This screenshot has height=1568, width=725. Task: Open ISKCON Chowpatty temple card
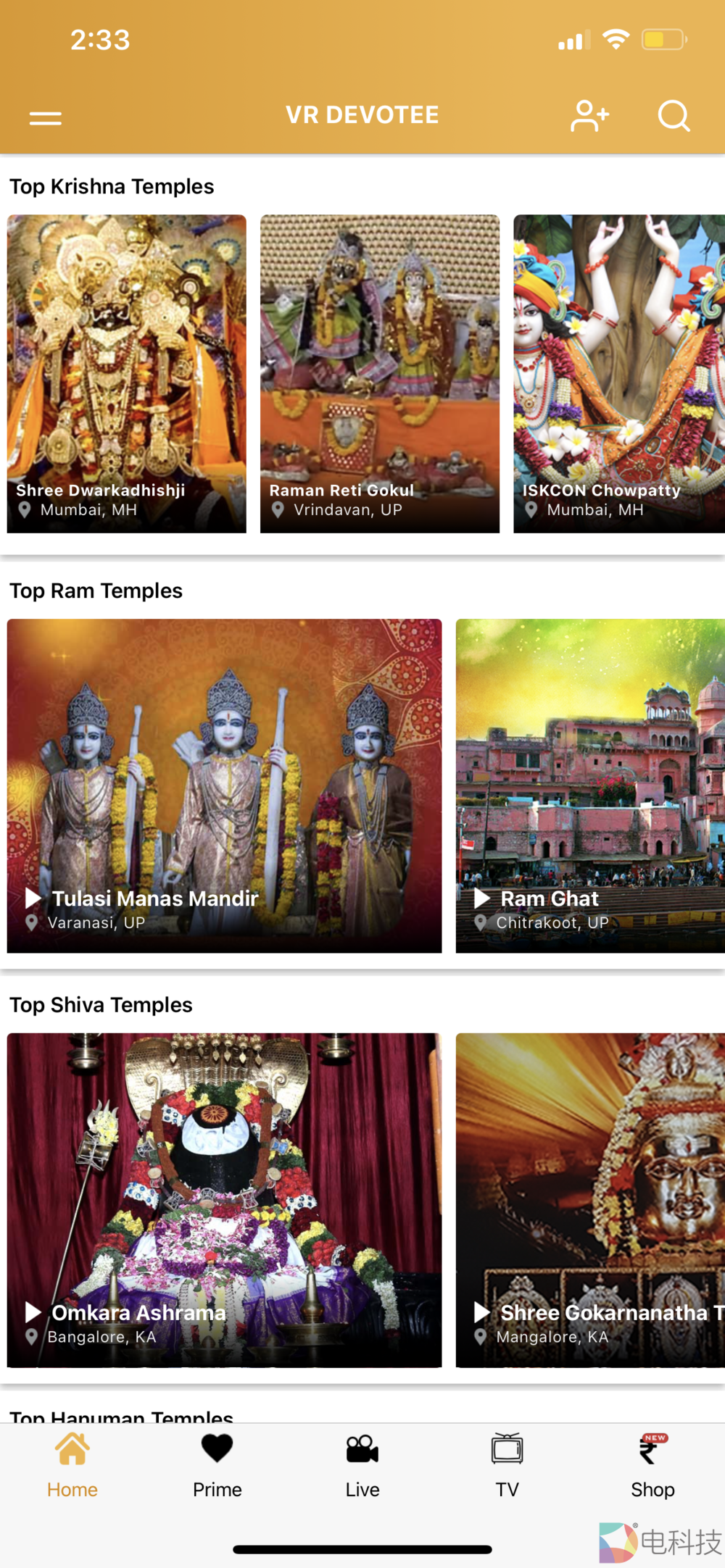(x=618, y=373)
